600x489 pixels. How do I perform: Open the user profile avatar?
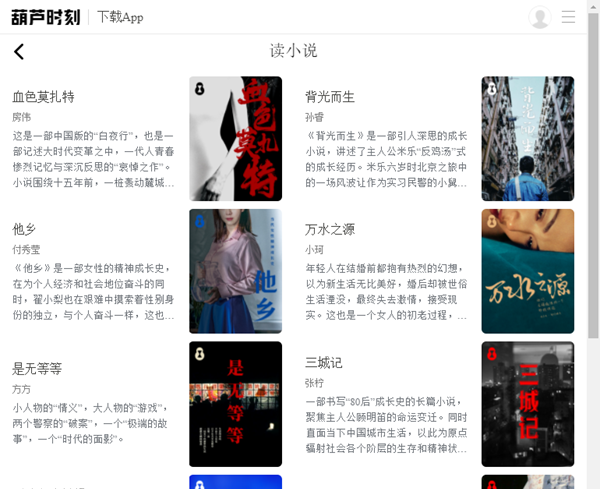click(540, 17)
